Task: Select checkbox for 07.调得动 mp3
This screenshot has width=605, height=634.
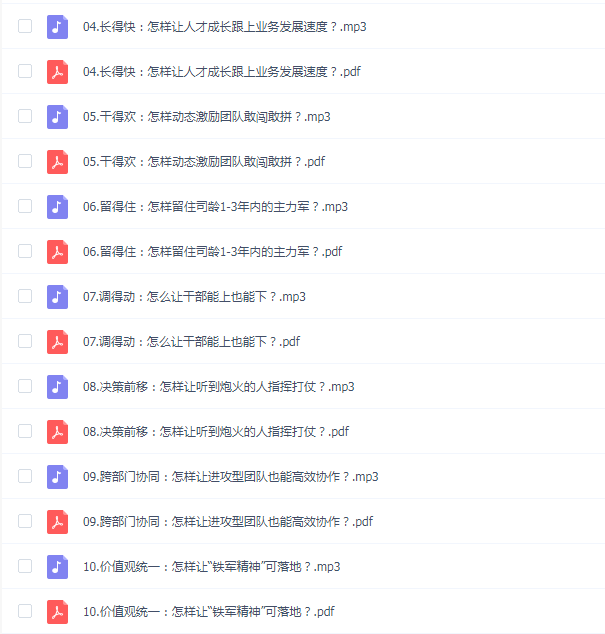Action: tap(25, 296)
